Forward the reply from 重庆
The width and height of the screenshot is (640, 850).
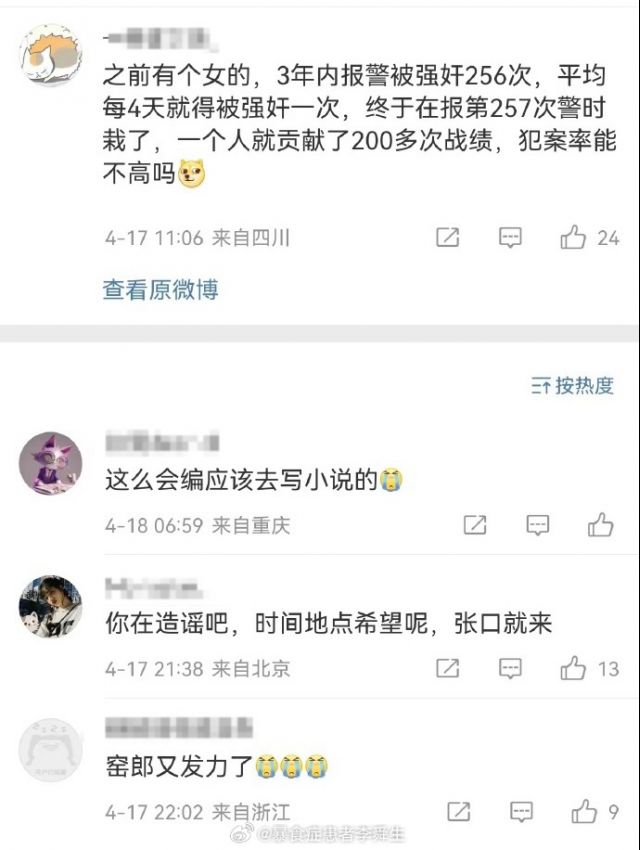475,524
